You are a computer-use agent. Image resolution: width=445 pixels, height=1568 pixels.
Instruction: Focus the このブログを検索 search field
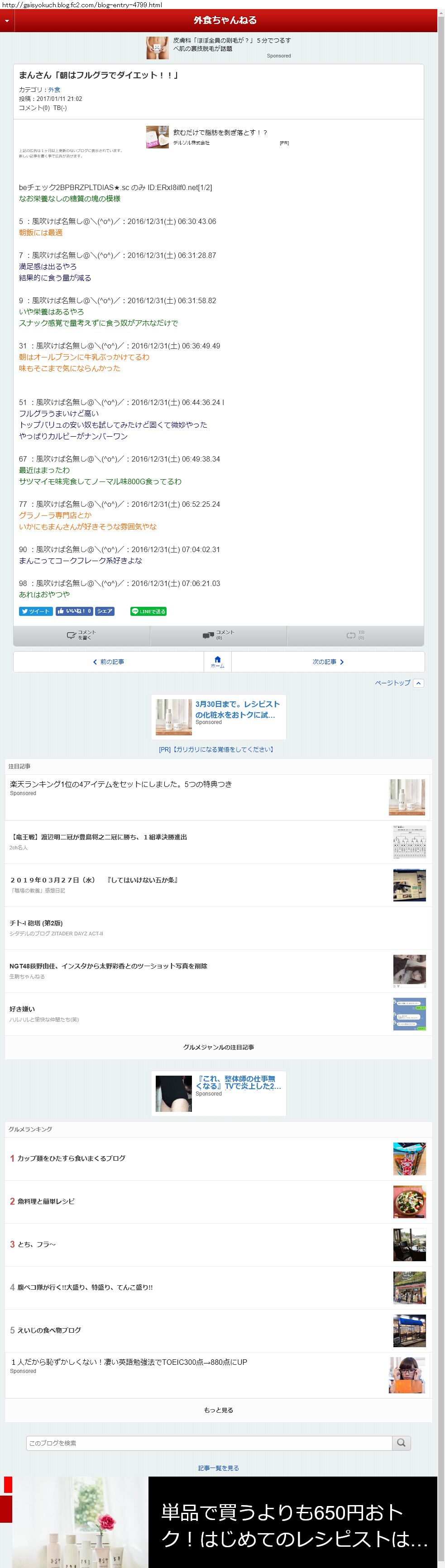point(209,1443)
